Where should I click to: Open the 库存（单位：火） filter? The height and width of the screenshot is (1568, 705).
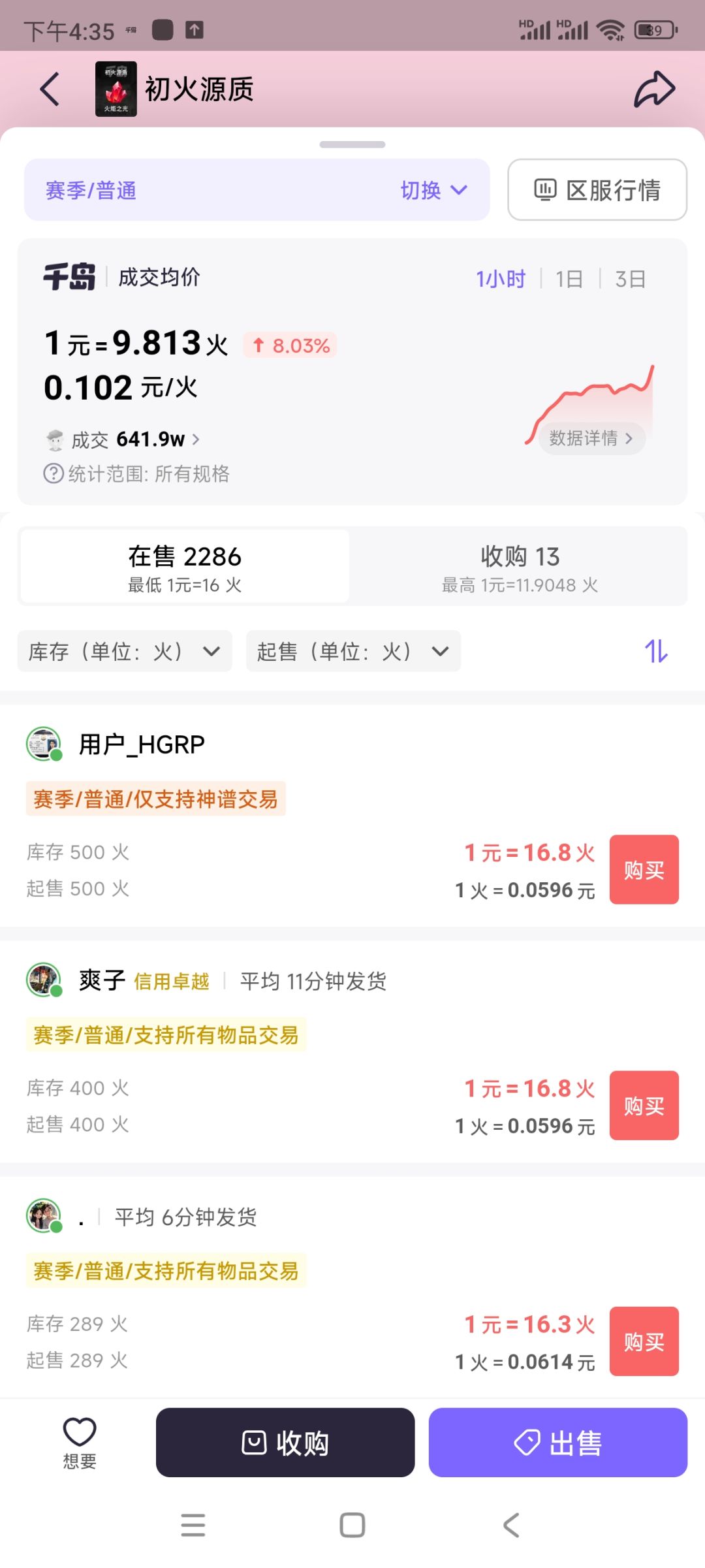coord(125,651)
